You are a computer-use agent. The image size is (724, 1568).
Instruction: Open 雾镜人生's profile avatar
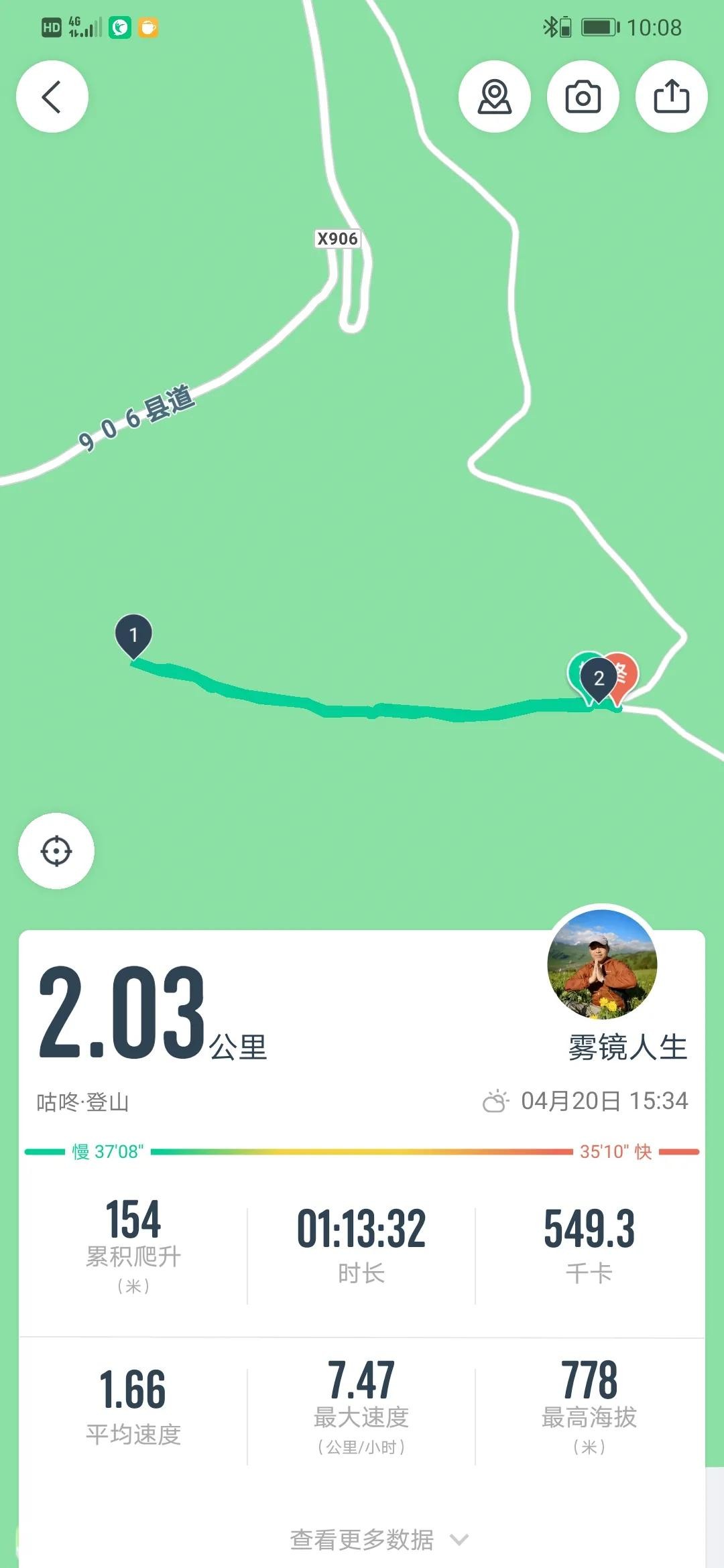point(602,964)
